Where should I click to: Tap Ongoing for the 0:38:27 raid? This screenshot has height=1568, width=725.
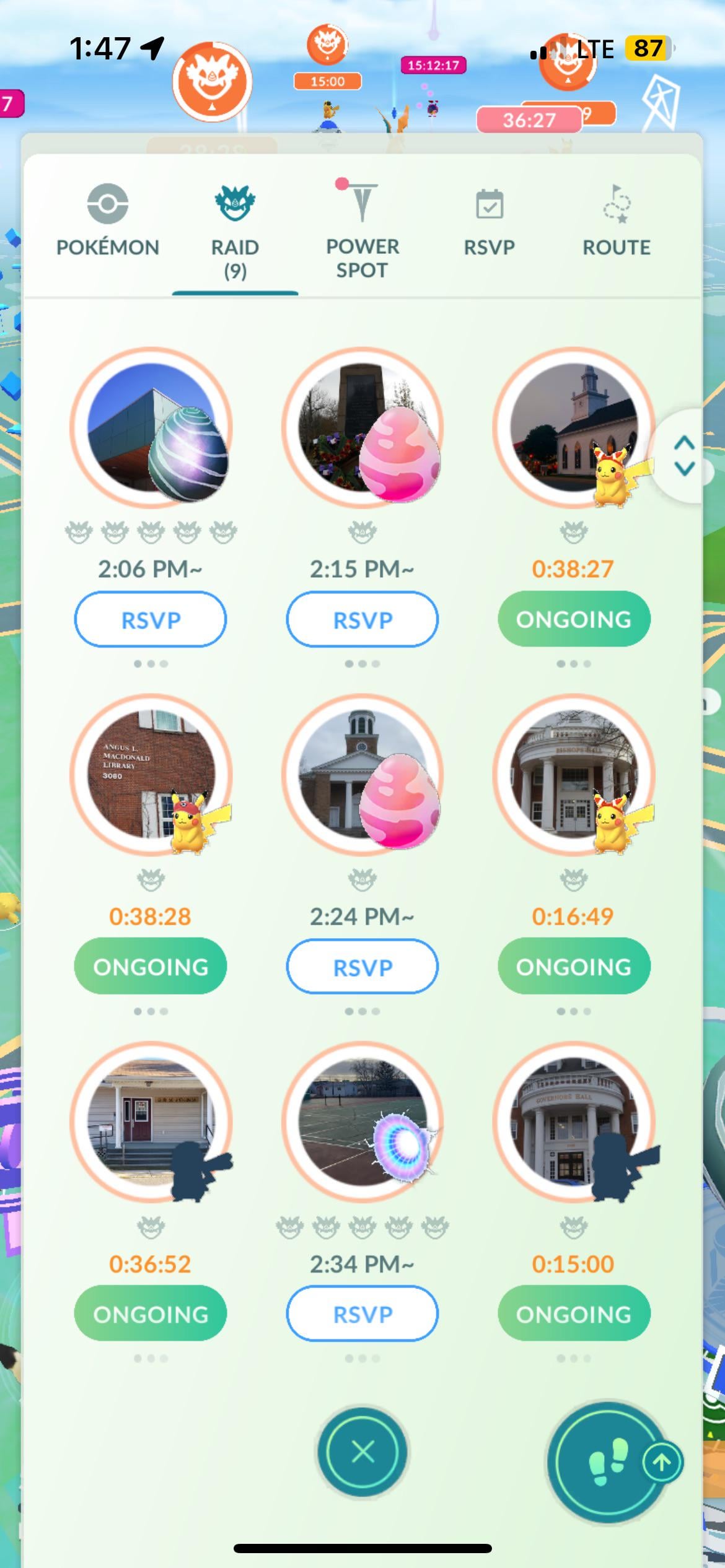[x=574, y=619]
